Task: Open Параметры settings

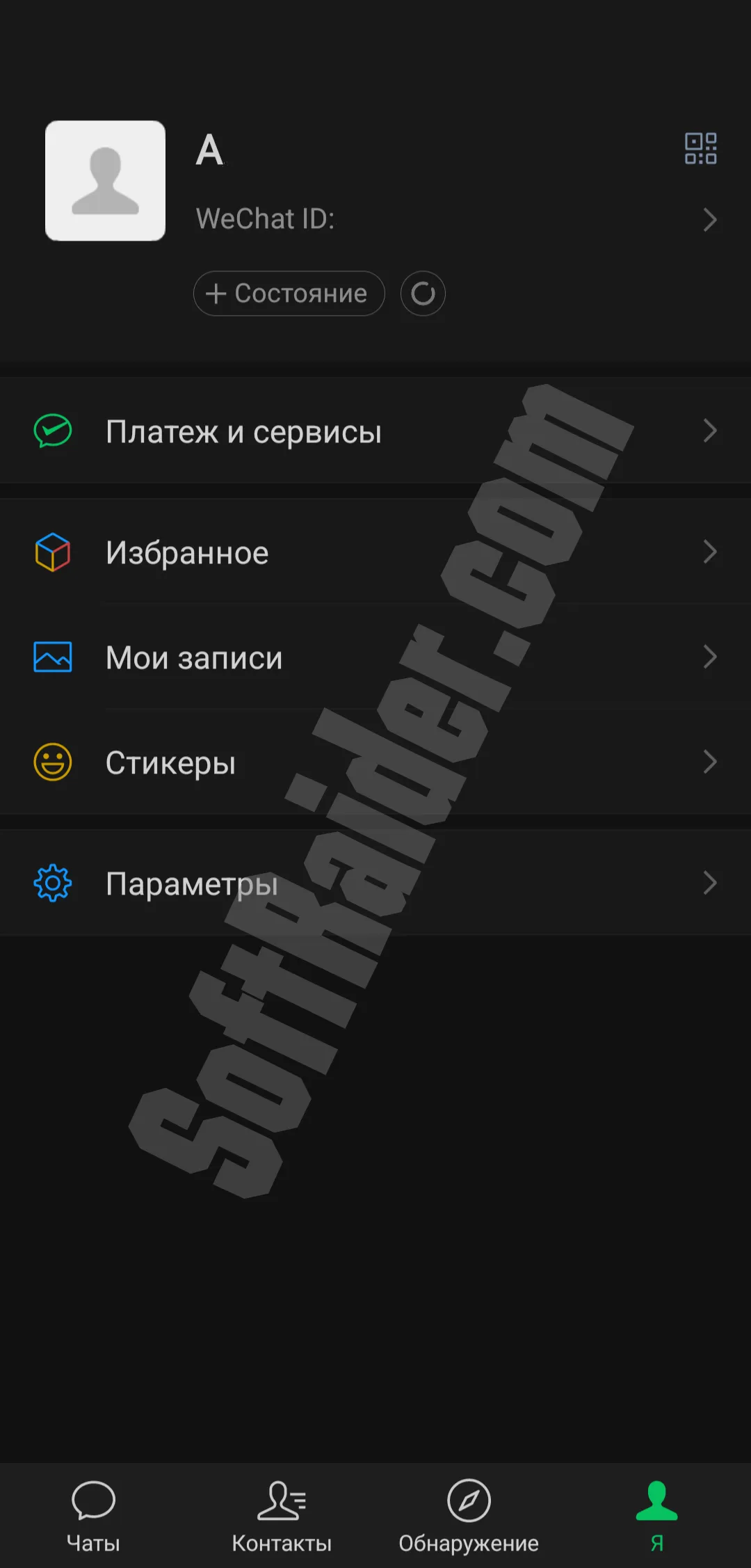Action: coord(375,883)
